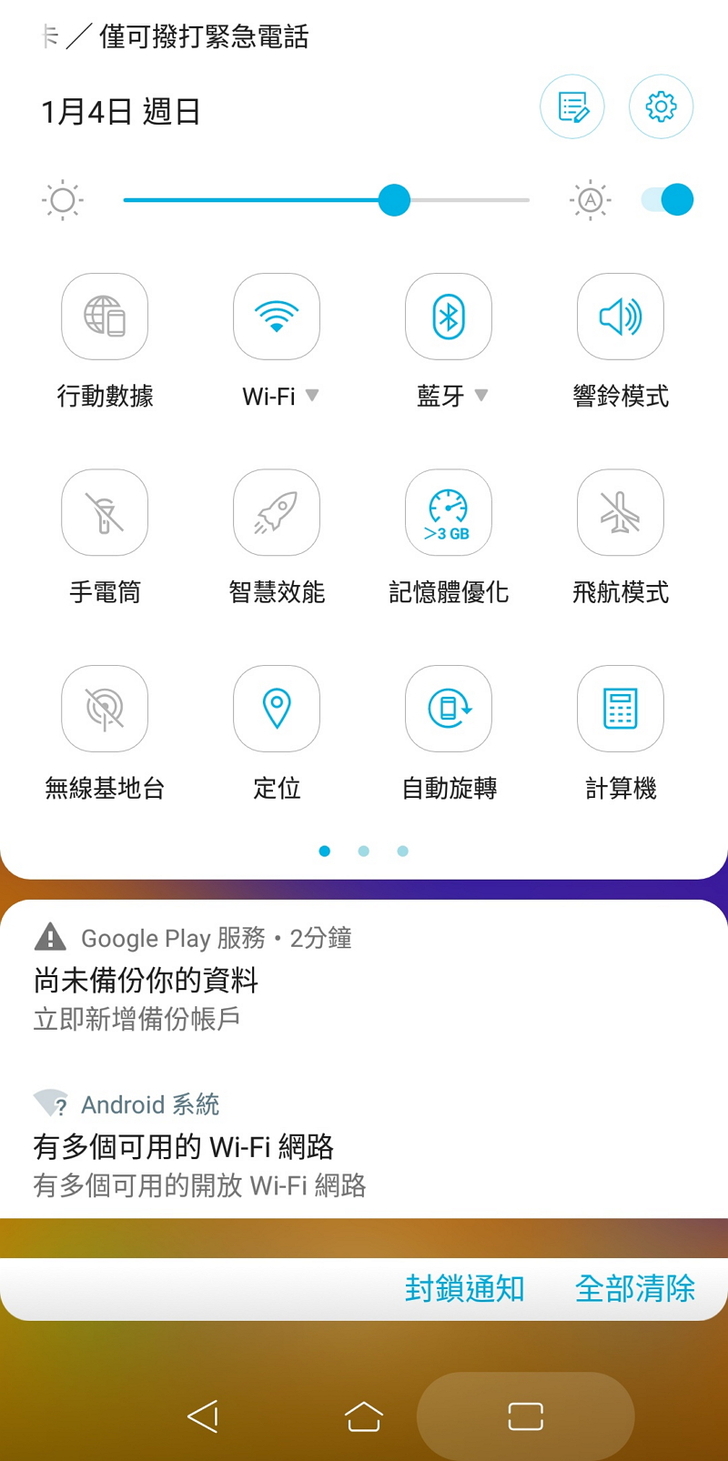The height and width of the screenshot is (1461, 728).
Task: Open the Google Play 服務 backup notification
Action: click(x=300, y=979)
